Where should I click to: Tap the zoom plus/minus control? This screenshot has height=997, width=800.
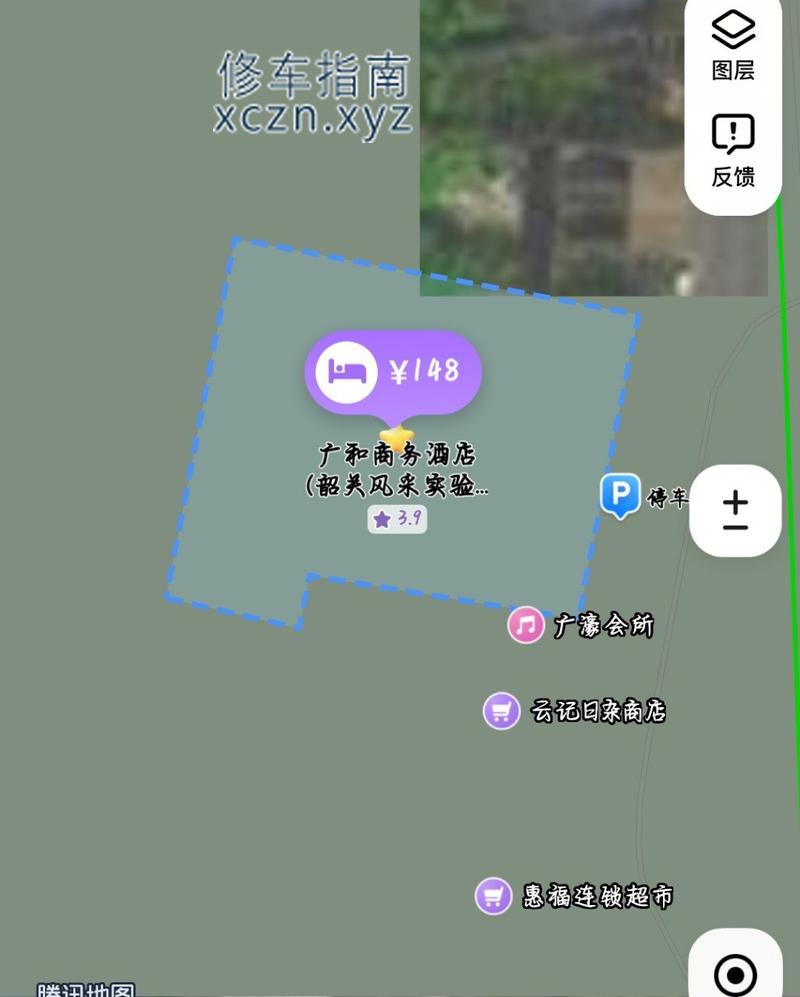[x=735, y=511]
